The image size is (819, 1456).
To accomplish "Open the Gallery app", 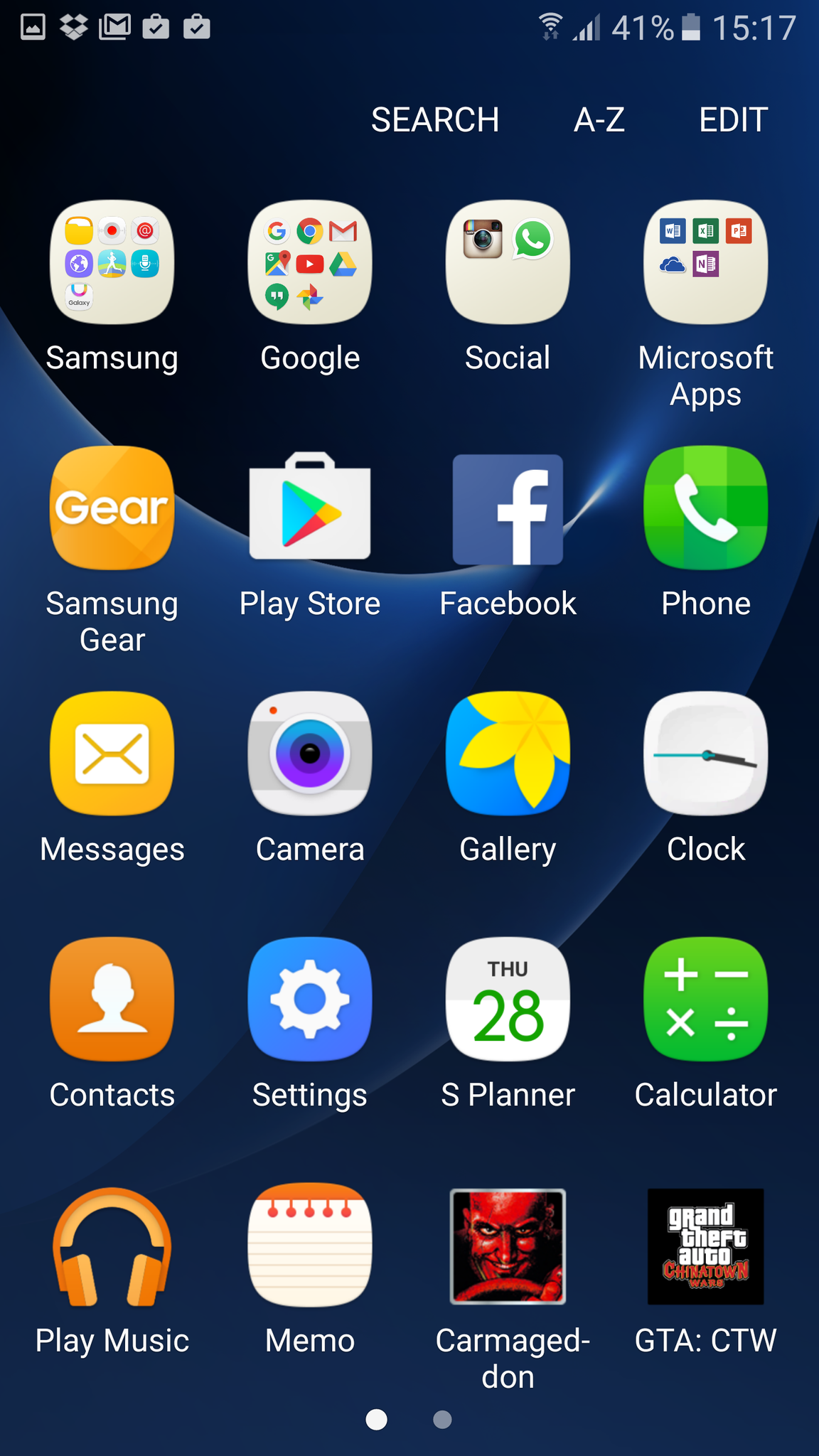I will point(508,754).
